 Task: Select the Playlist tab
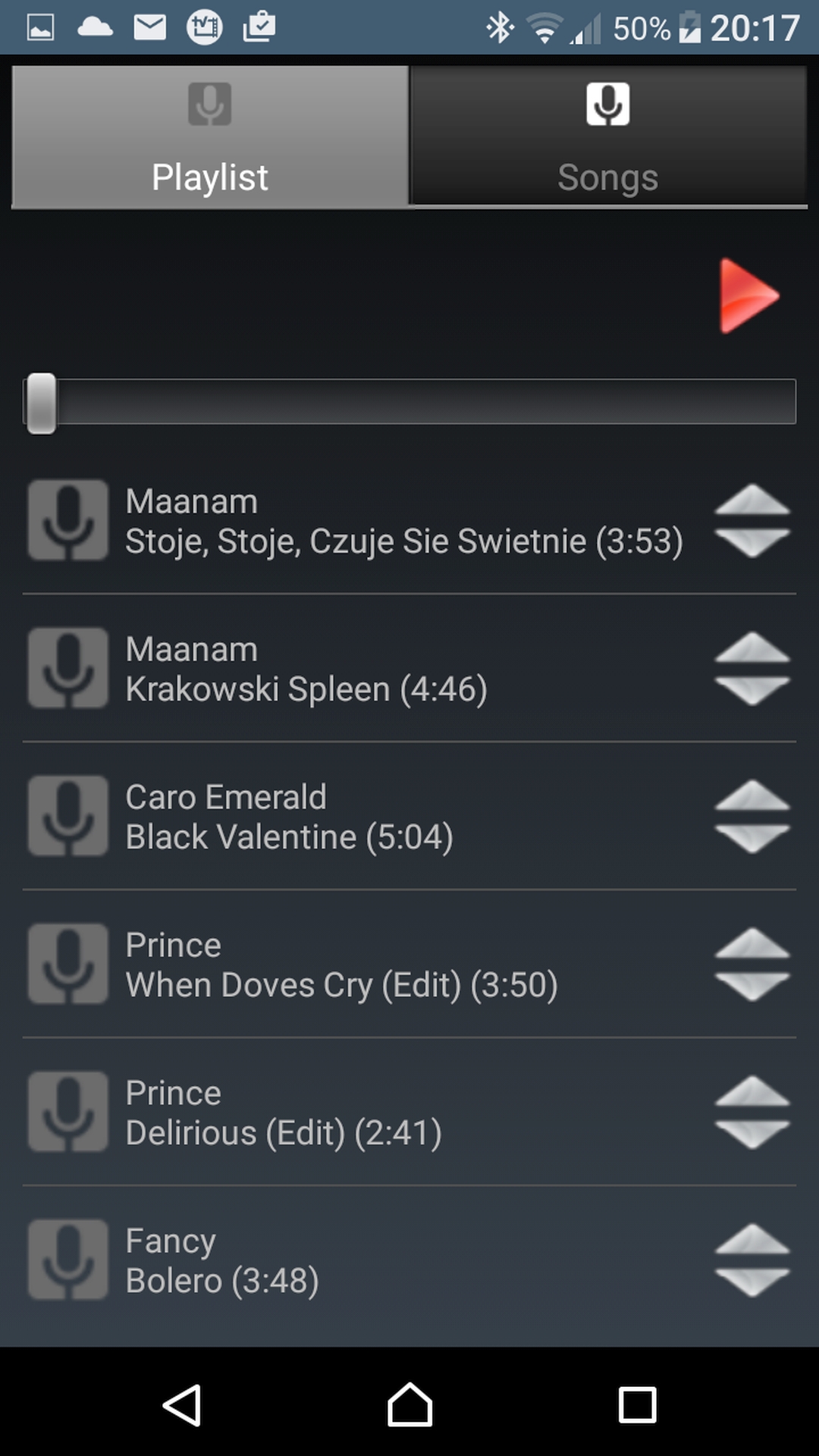210,136
